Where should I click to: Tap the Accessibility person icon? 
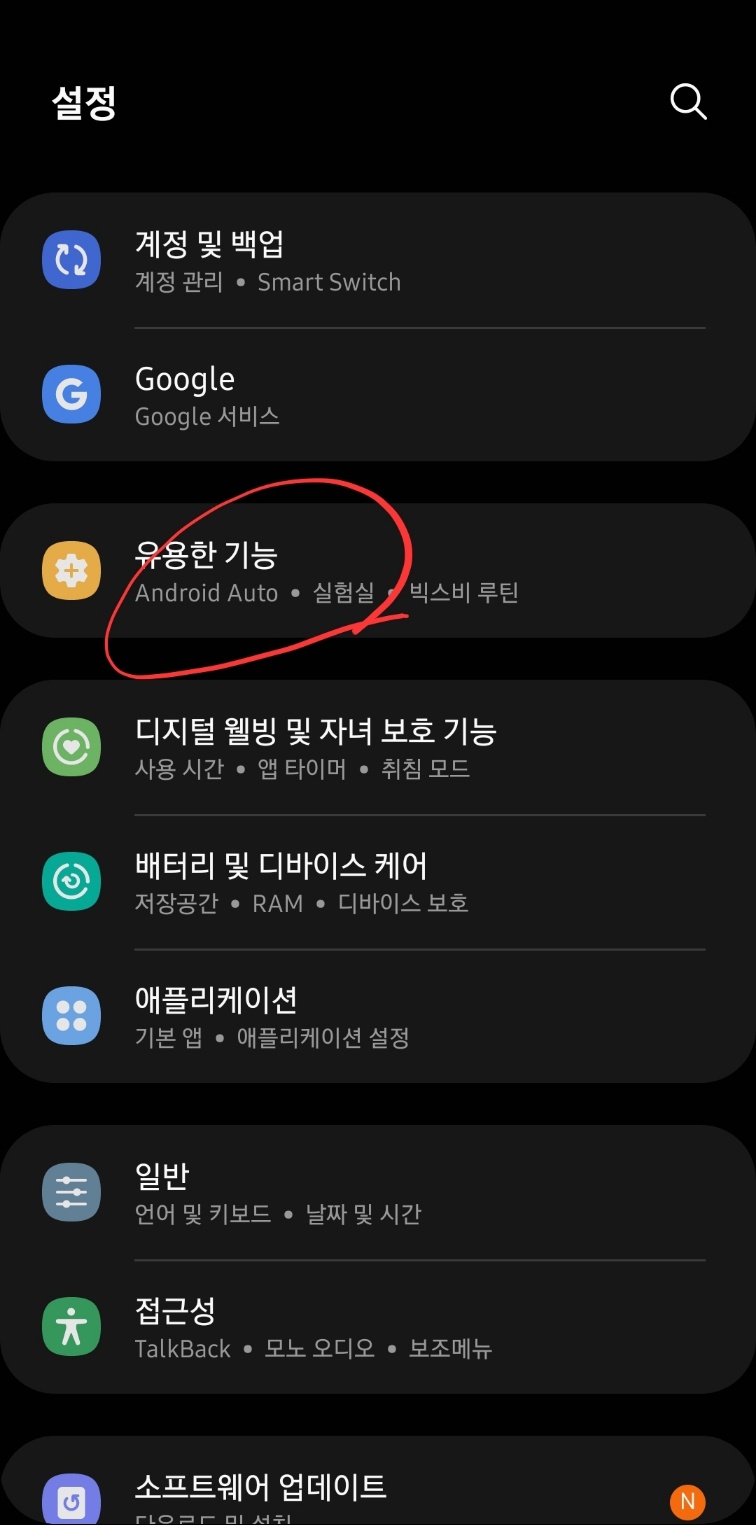pyautogui.click(x=71, y=1326)
